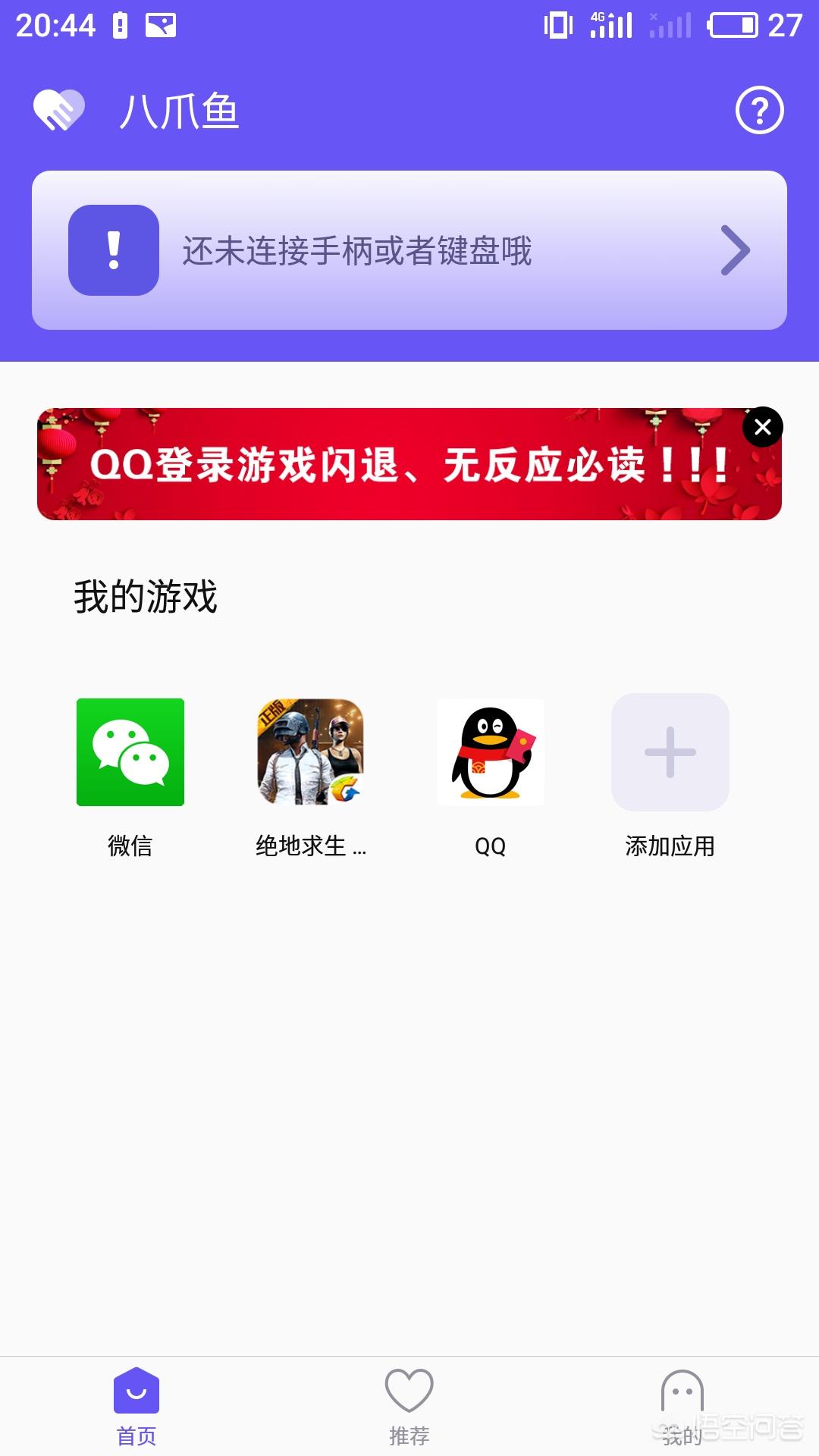Tap the exclamation warning icon in the banner
Viewport: 819px width, 1456px height.
[114, 250]
